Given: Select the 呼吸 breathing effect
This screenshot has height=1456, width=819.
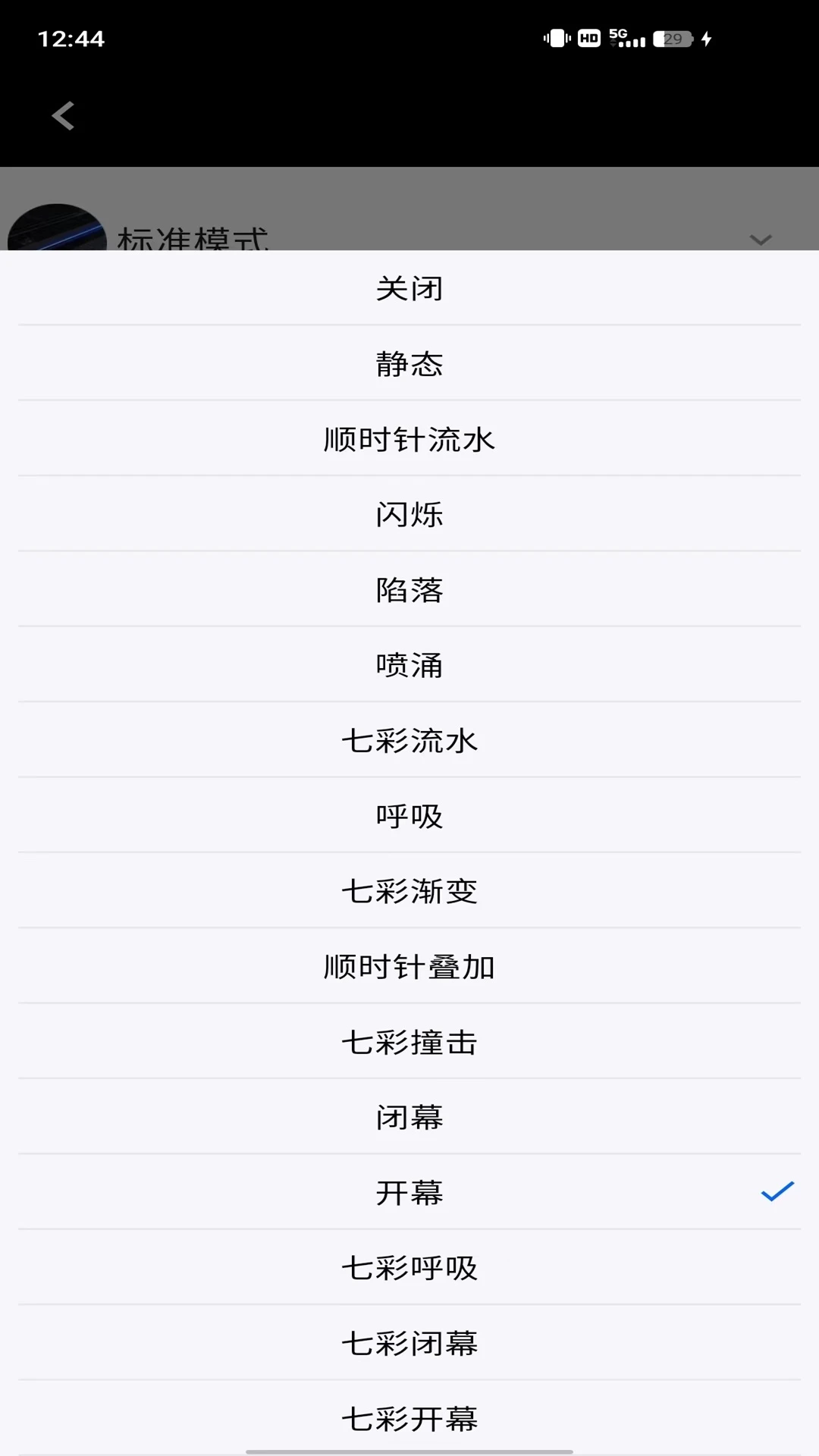Looking at the screenshot, I should [409, 815].
